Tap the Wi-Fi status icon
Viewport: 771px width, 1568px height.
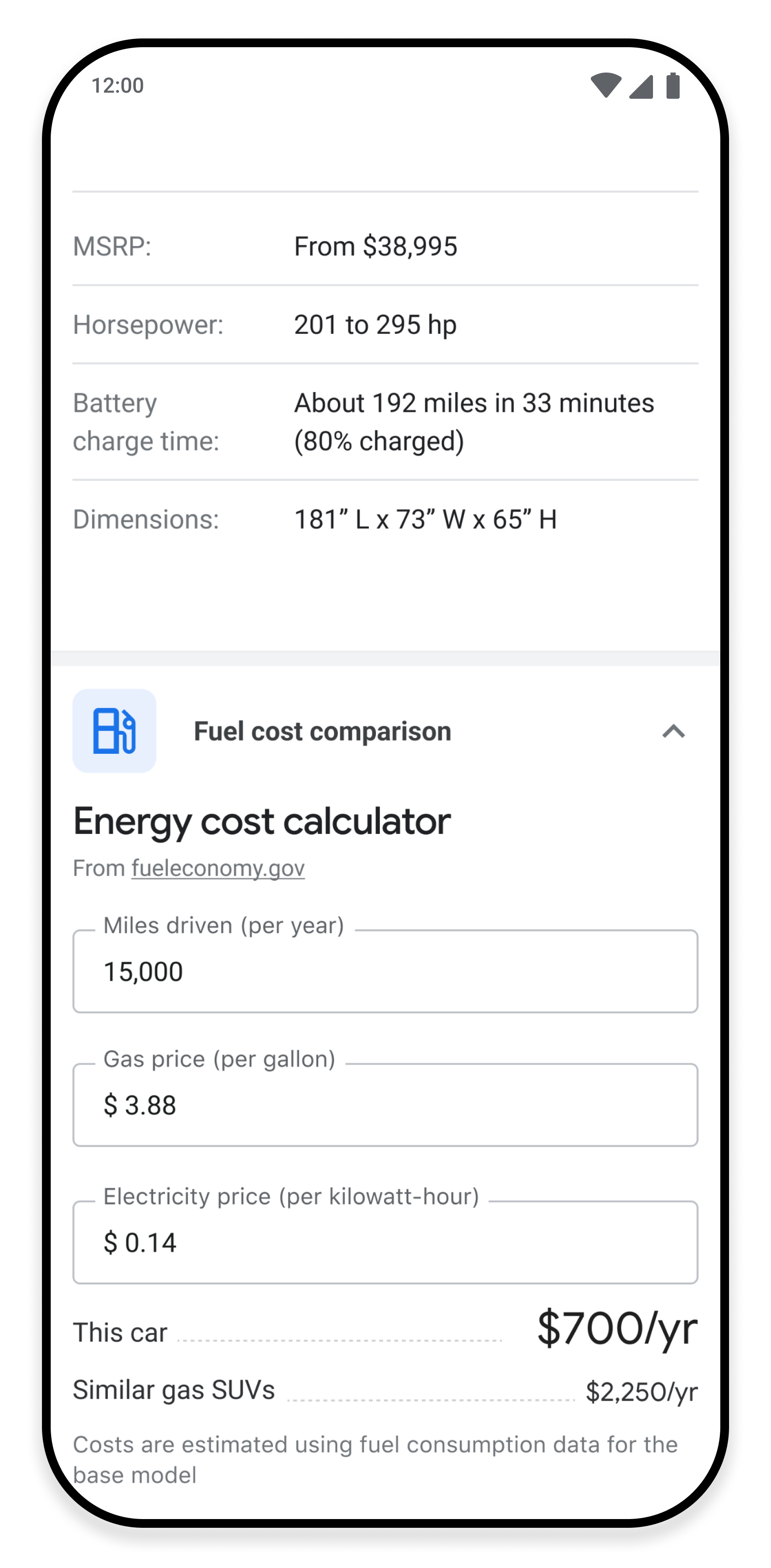click(x=605, y=85)
